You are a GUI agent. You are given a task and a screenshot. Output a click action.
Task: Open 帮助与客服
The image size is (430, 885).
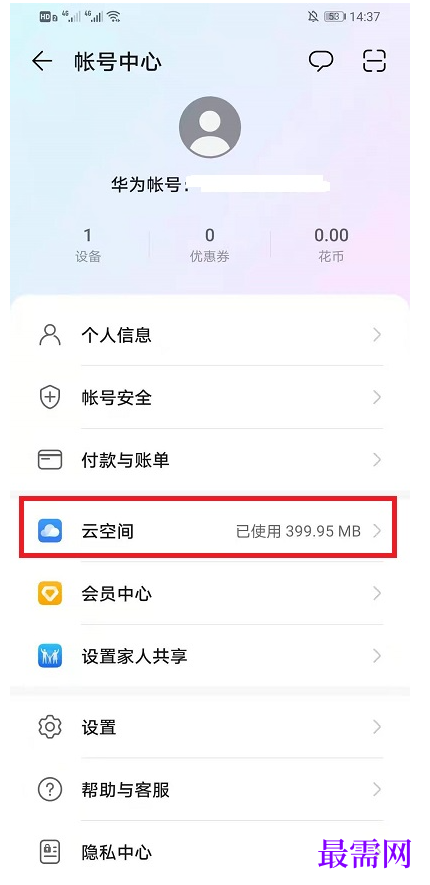(x=210, y=790)
